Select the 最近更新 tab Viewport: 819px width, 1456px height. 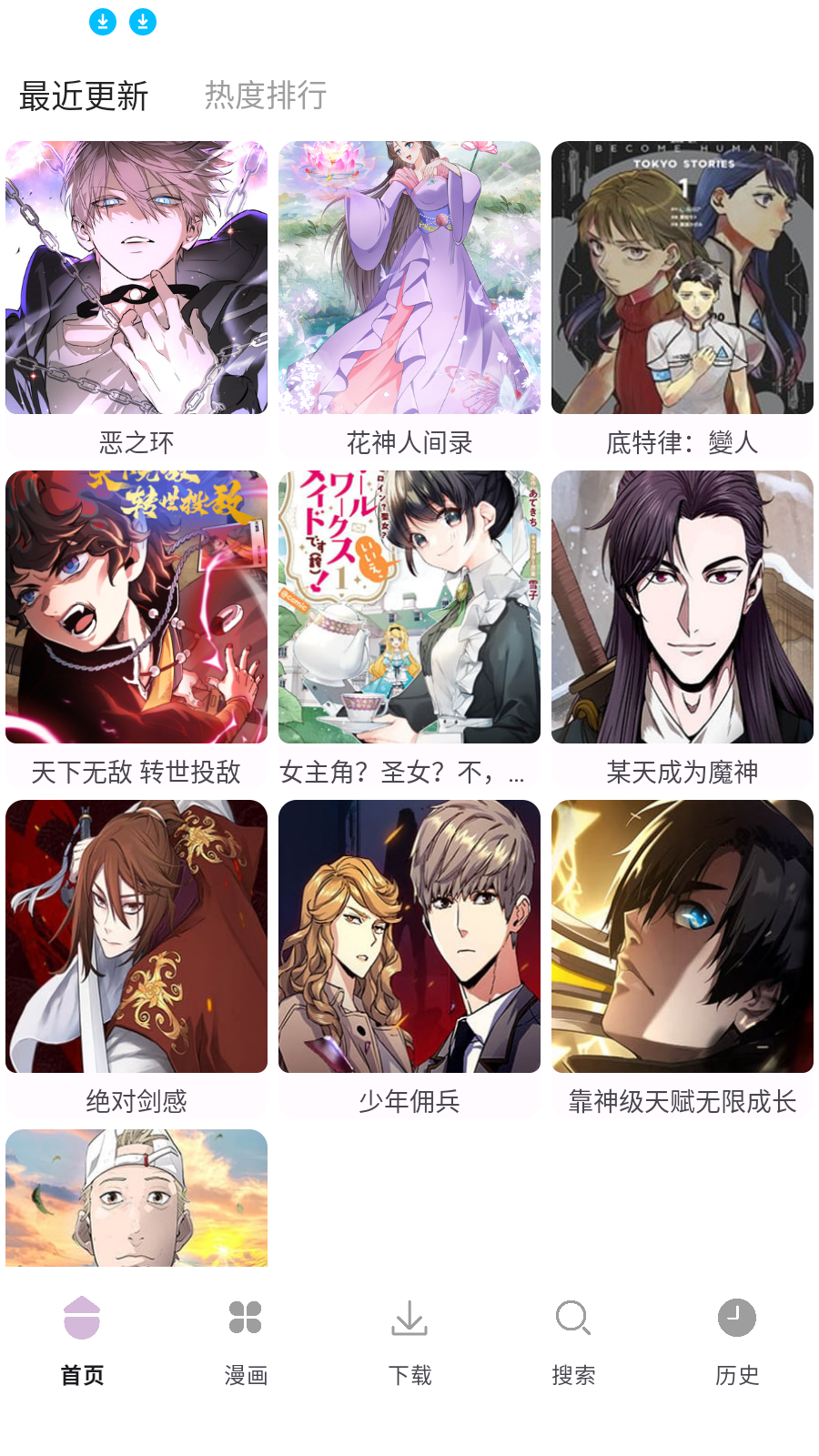pos(83,96)
